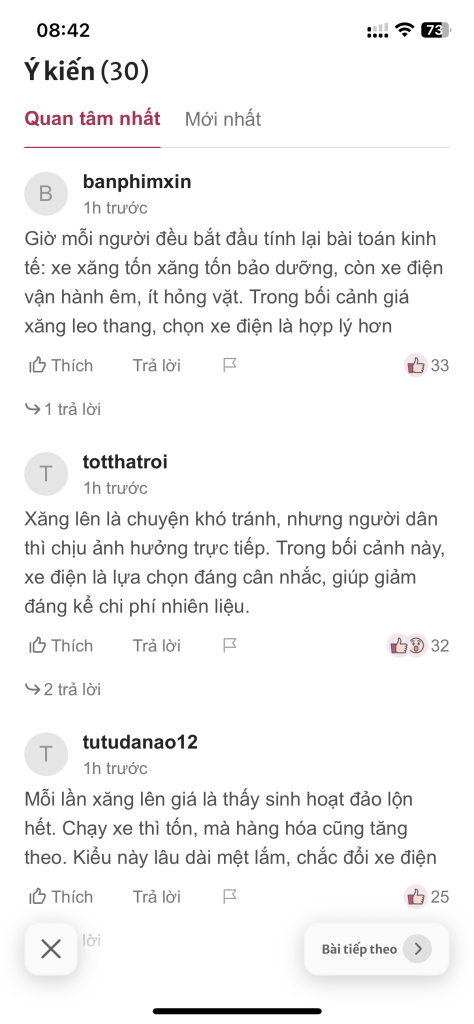Report banphimxin's comment with the flag icon
474x1024 pixels.
pyautogui.click(x=230, y=365)
